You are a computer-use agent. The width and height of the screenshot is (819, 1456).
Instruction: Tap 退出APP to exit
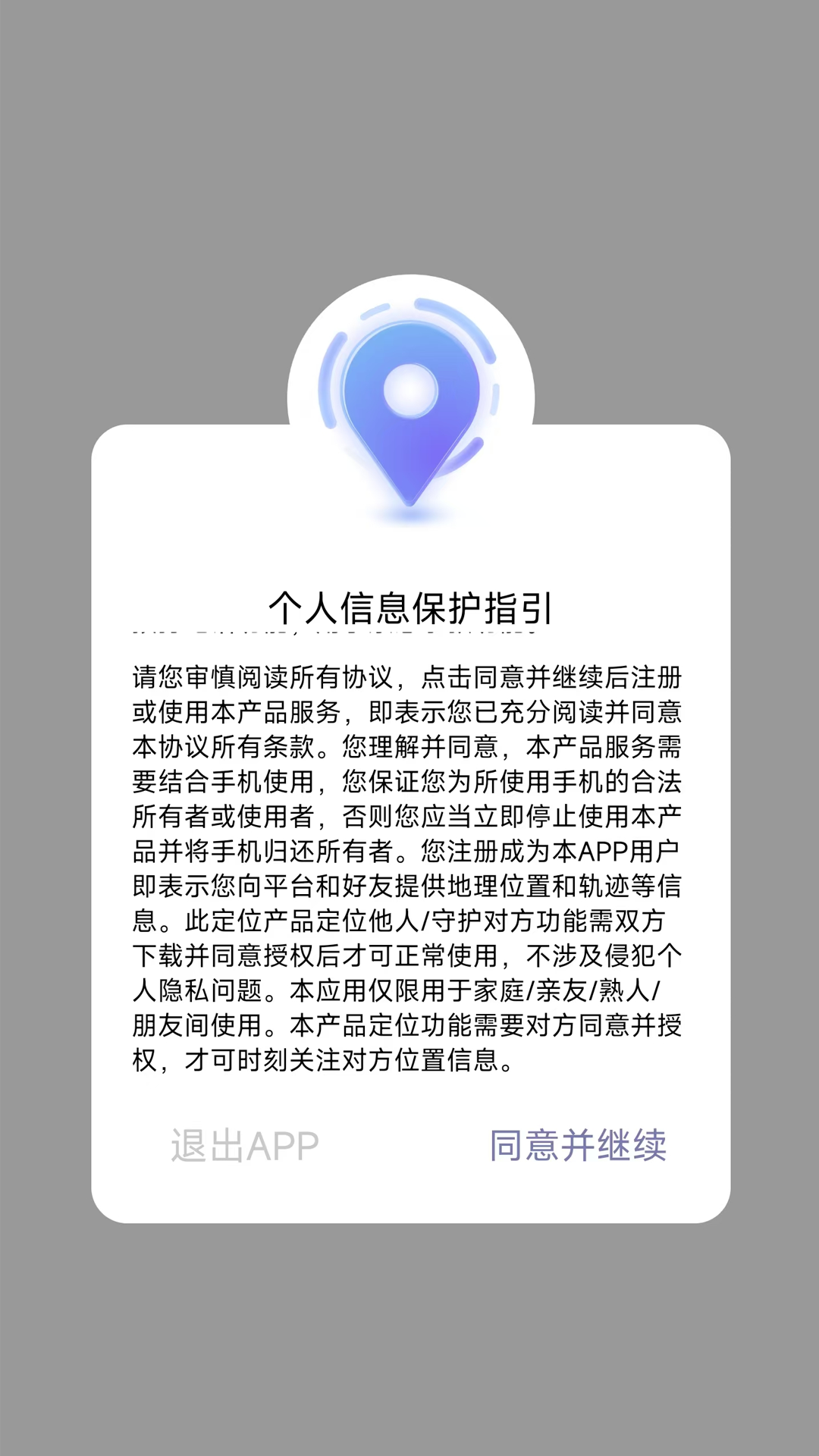(x=244, y=1145)
